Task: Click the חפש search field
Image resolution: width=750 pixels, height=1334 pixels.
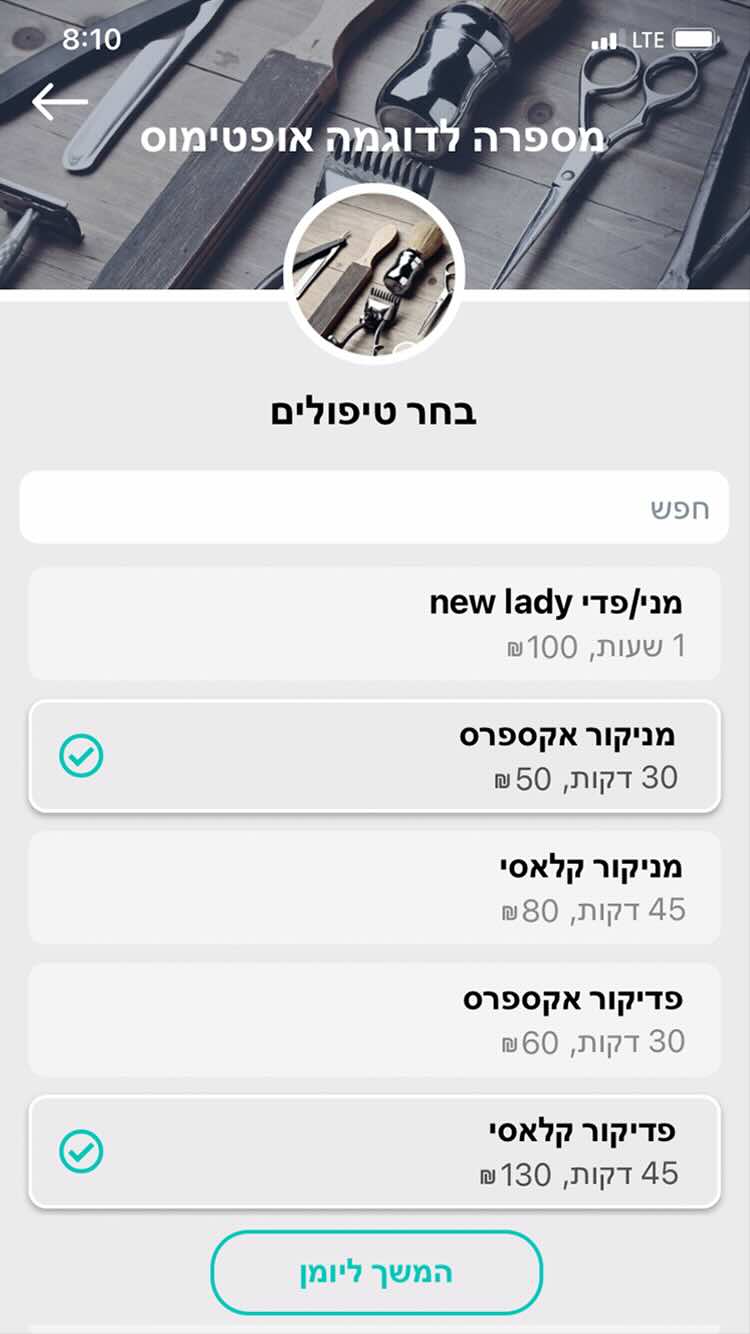Action: (375, 507)
